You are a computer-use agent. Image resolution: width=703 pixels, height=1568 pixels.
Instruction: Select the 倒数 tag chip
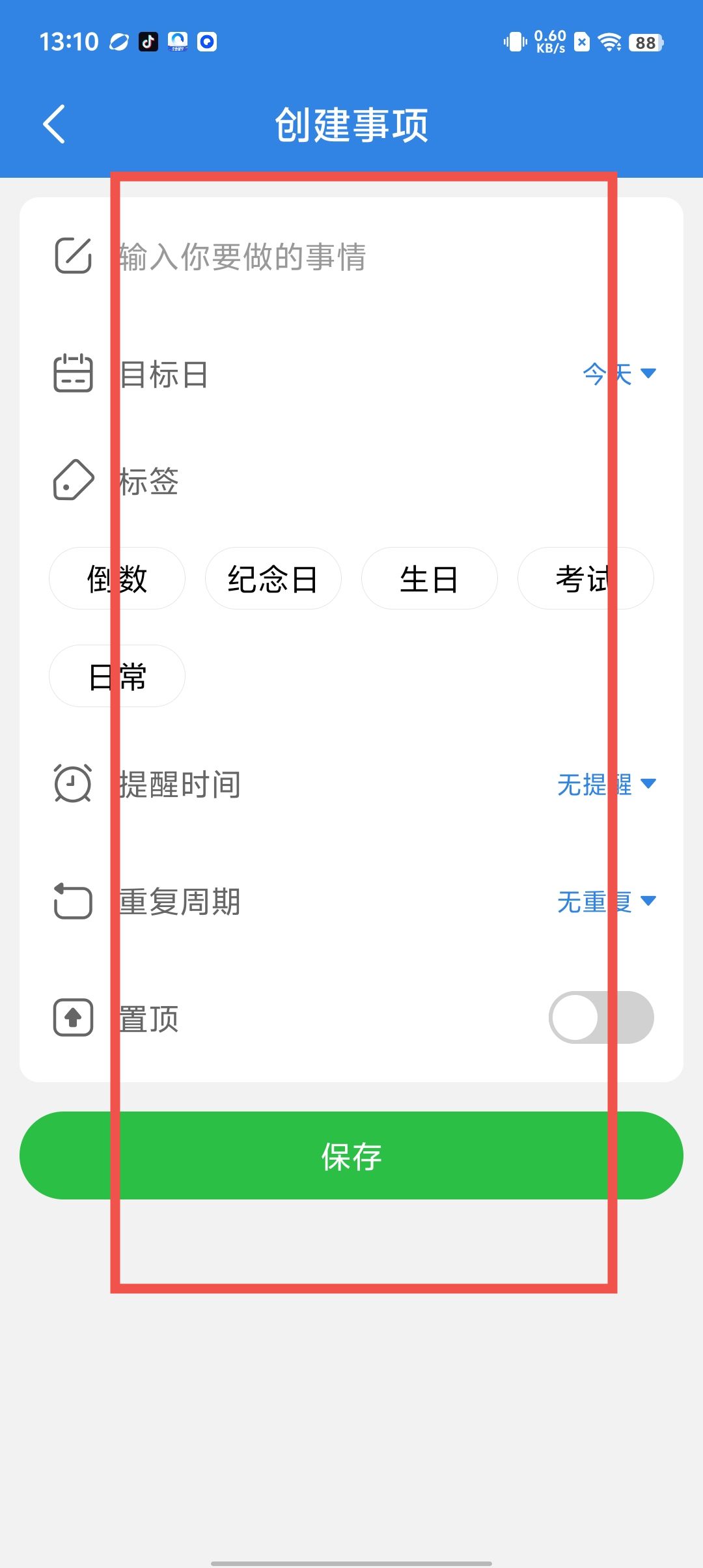point(117,578)
